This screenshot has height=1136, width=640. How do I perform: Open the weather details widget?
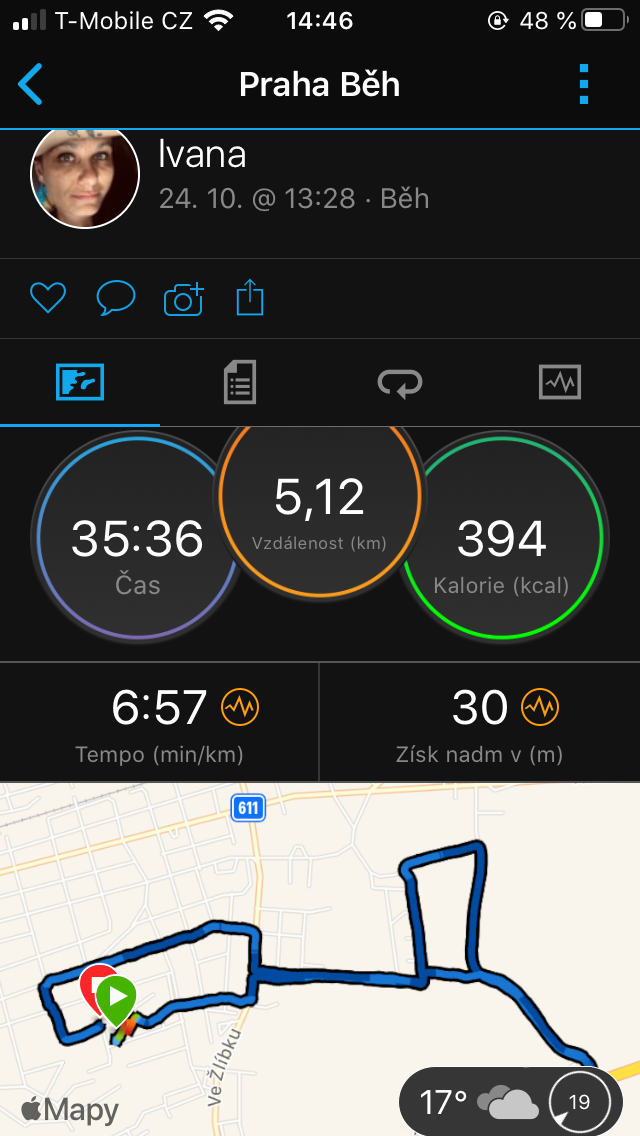[510, 1102]
